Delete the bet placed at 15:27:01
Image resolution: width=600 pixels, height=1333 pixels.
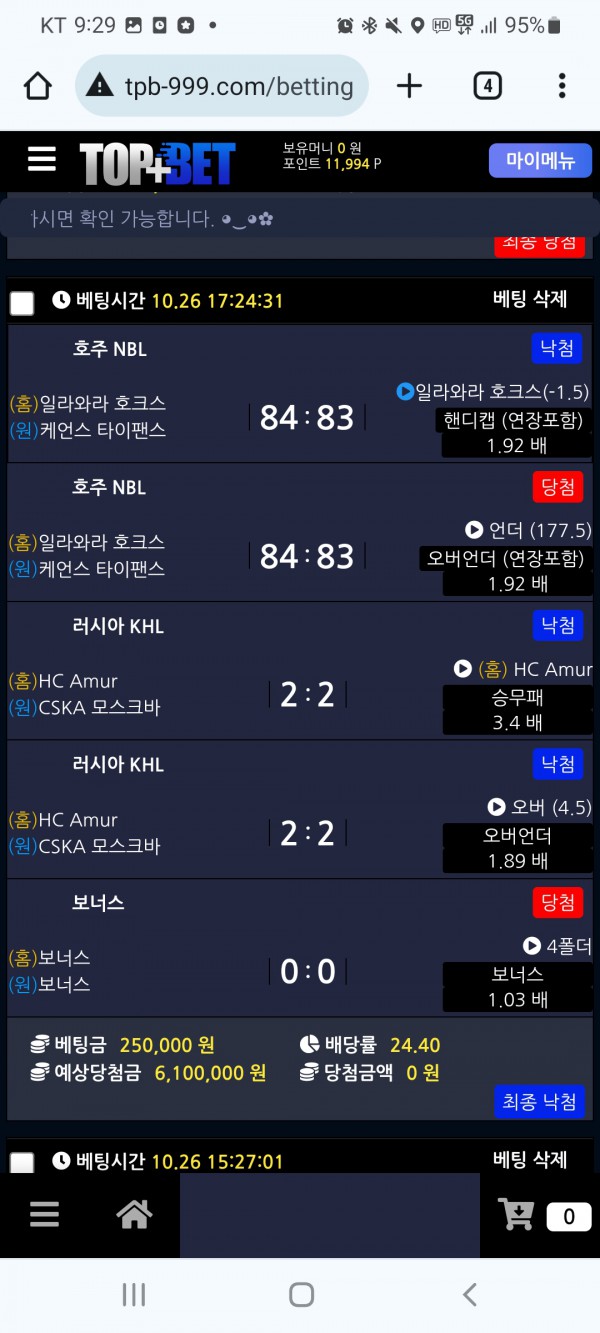pos(530,1160)
